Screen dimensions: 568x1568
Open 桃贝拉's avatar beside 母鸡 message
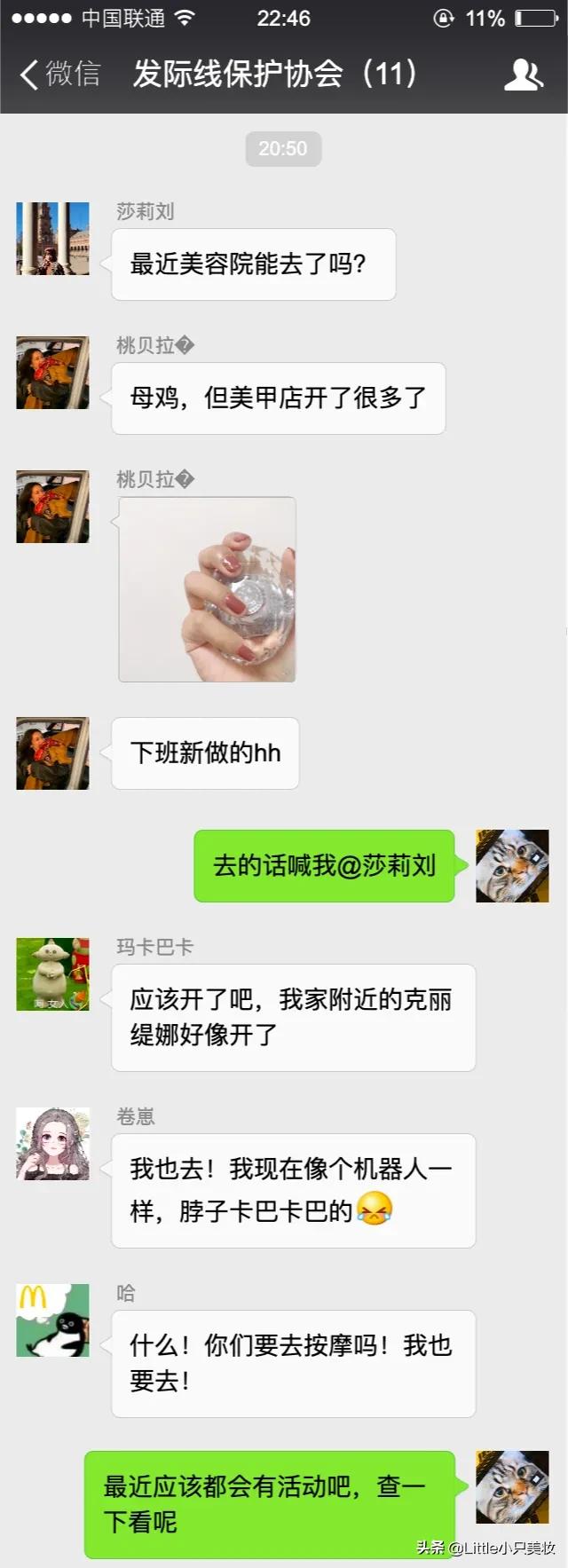pyautogui.click(x=52, y=373)
